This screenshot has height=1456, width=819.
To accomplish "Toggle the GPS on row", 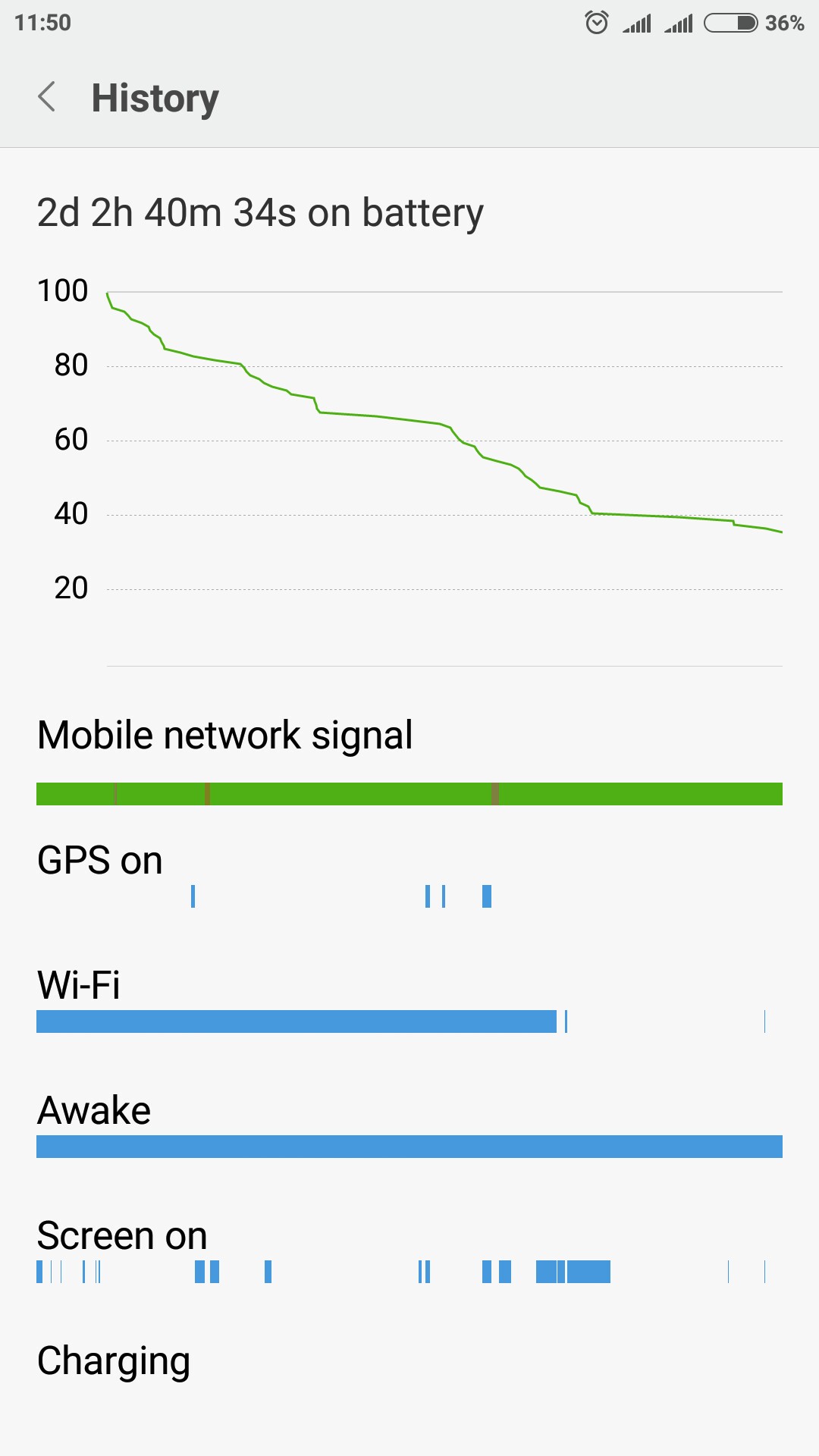I will (99, 859).
